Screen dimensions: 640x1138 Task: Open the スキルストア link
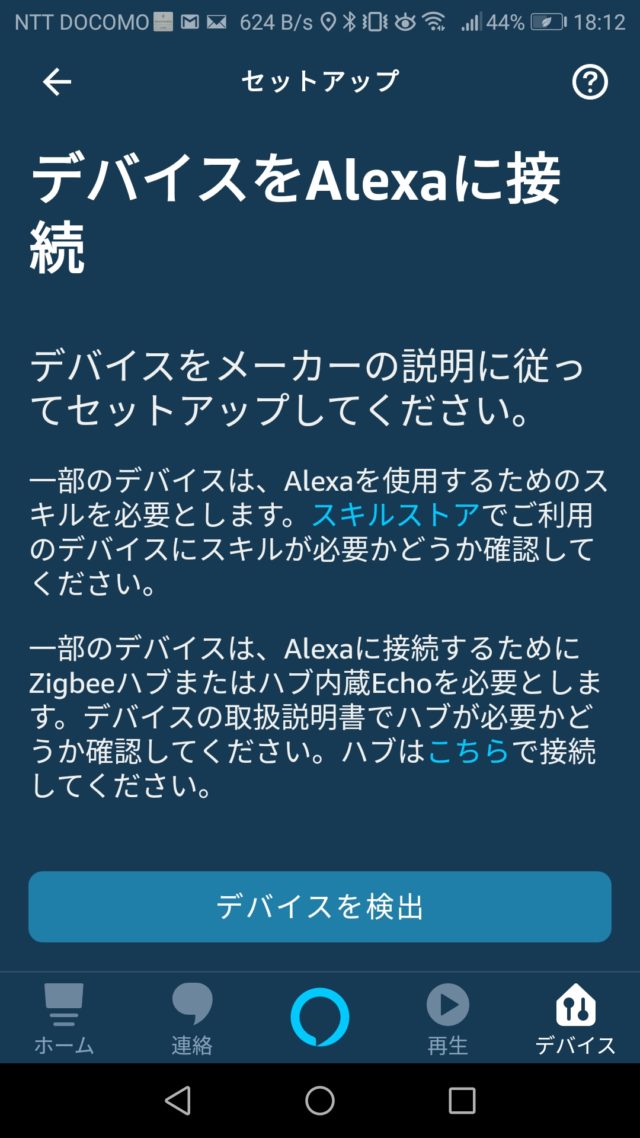point(396,515)
